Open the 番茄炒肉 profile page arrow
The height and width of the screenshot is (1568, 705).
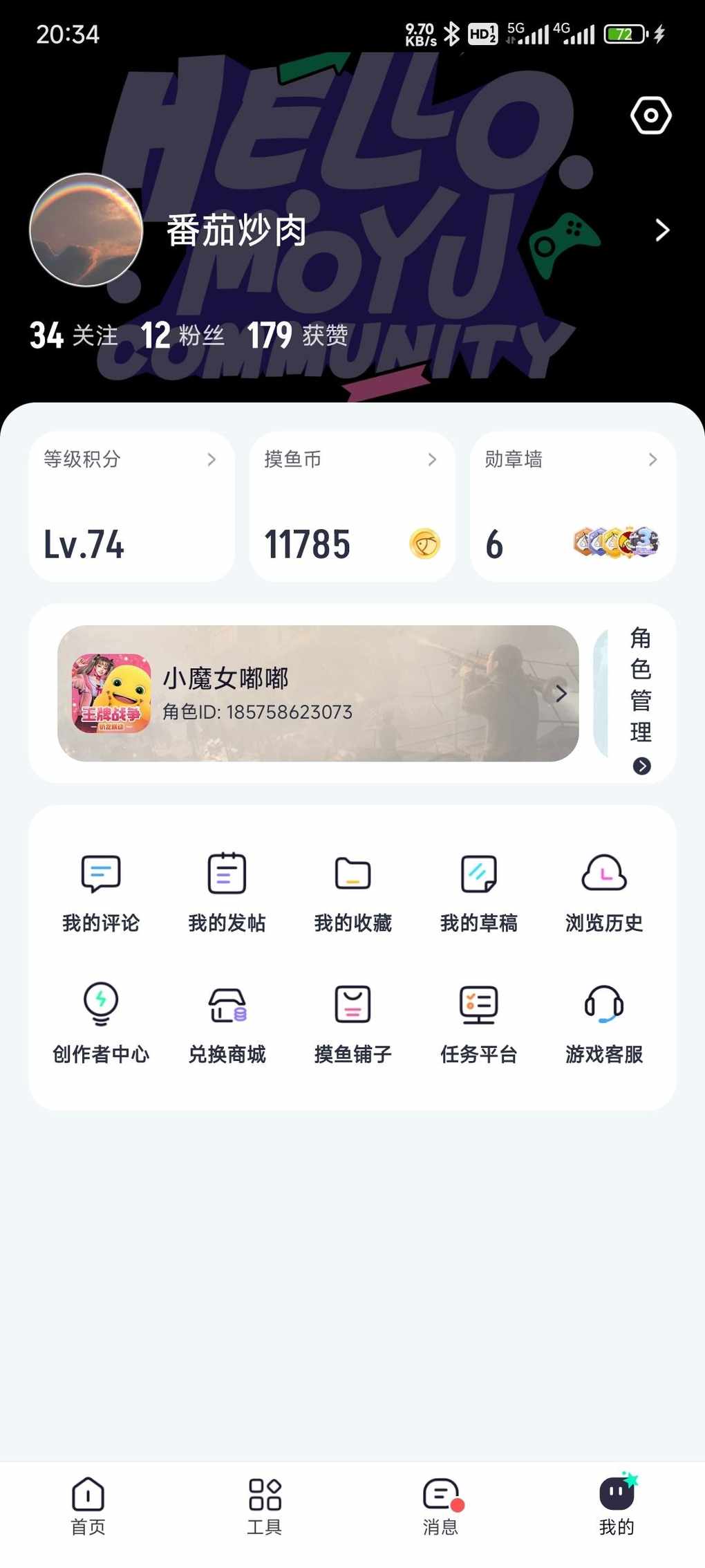coord(661,230)
